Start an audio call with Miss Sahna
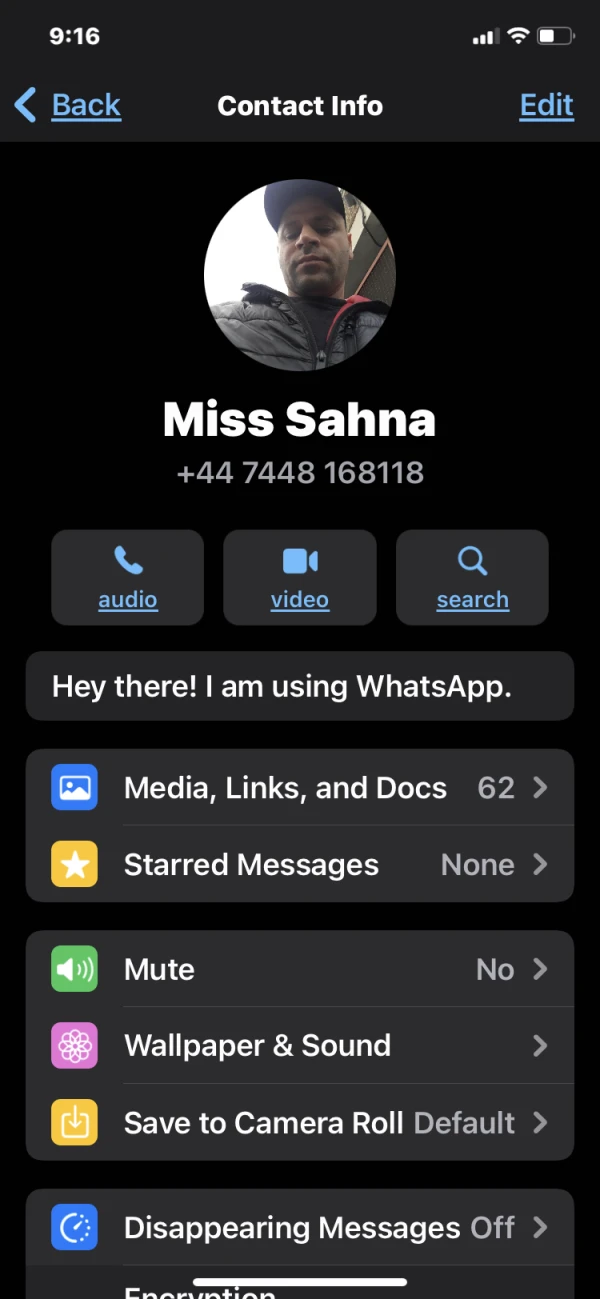Screen dimensions: 600x1299 128,578
